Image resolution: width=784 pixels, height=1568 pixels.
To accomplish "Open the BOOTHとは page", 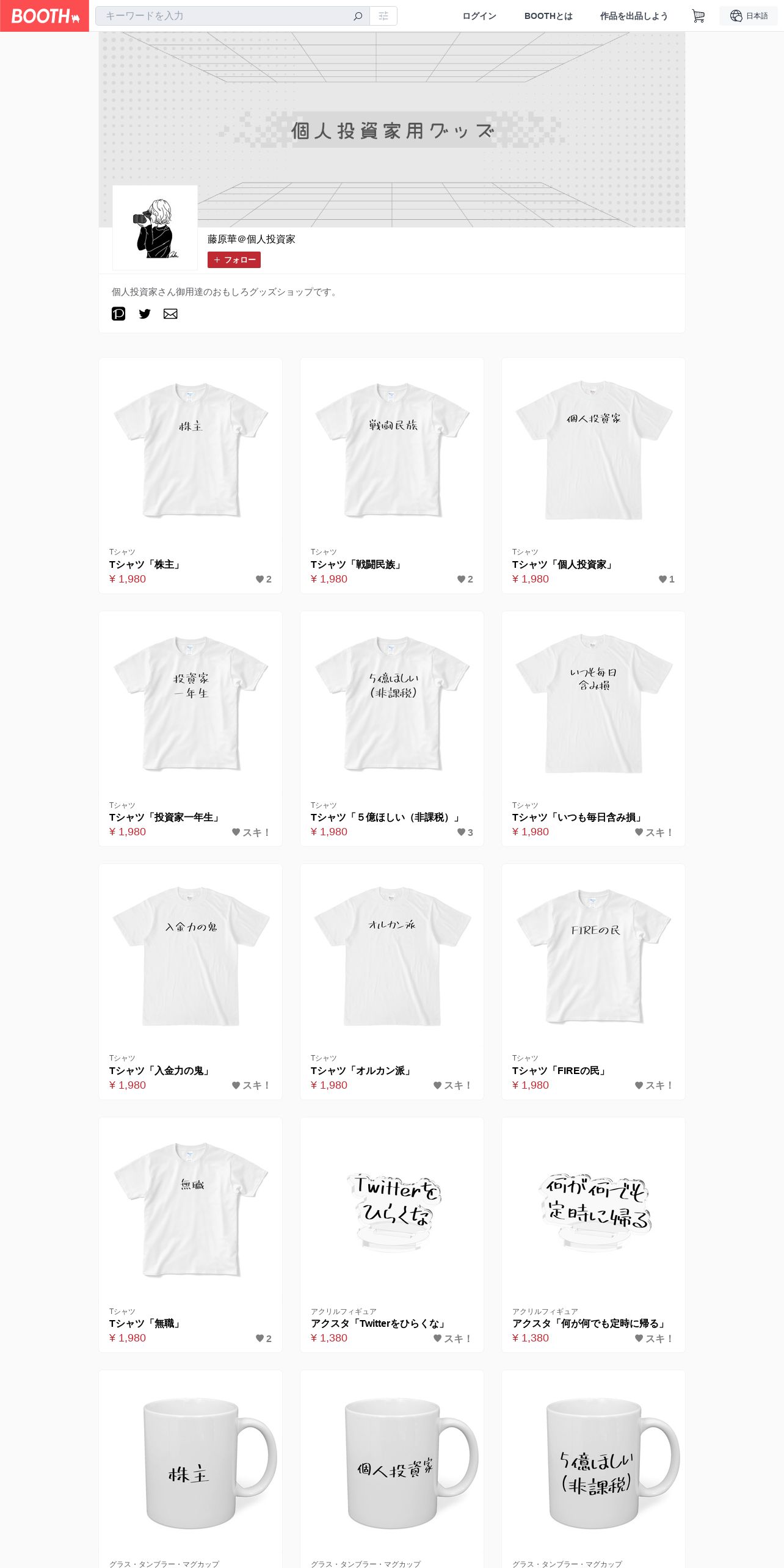I will (548, 16).
